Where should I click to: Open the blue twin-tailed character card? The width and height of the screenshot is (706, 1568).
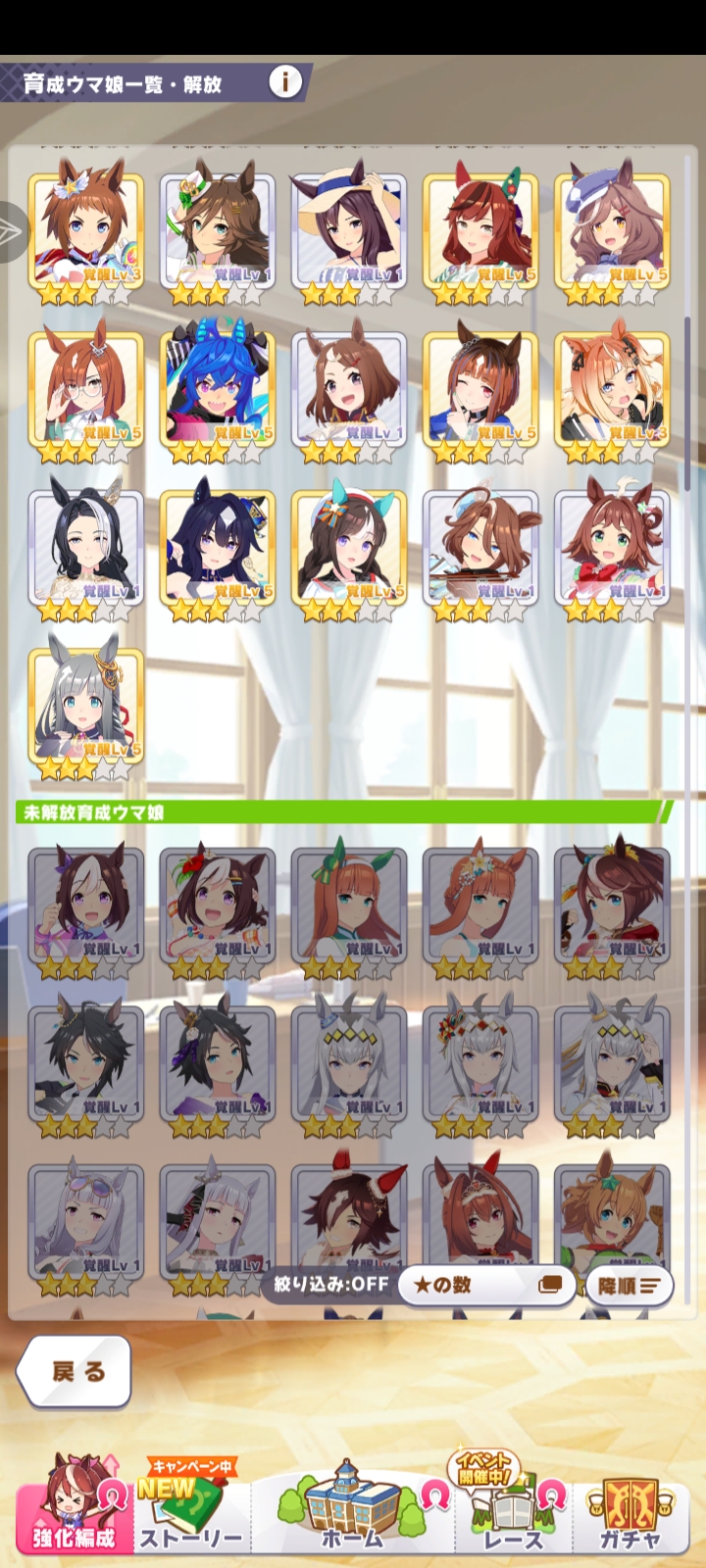218,394
